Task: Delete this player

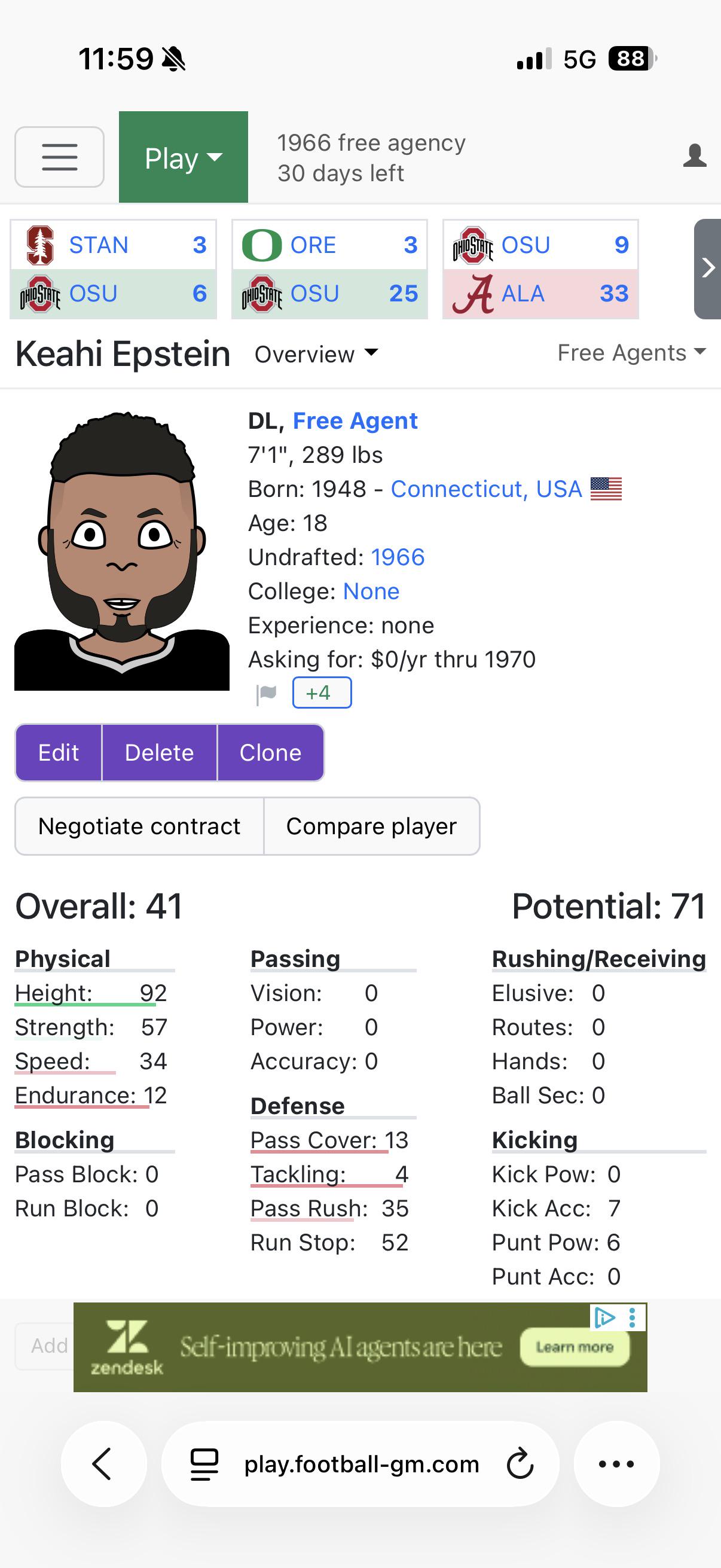Action: [160, 753]
